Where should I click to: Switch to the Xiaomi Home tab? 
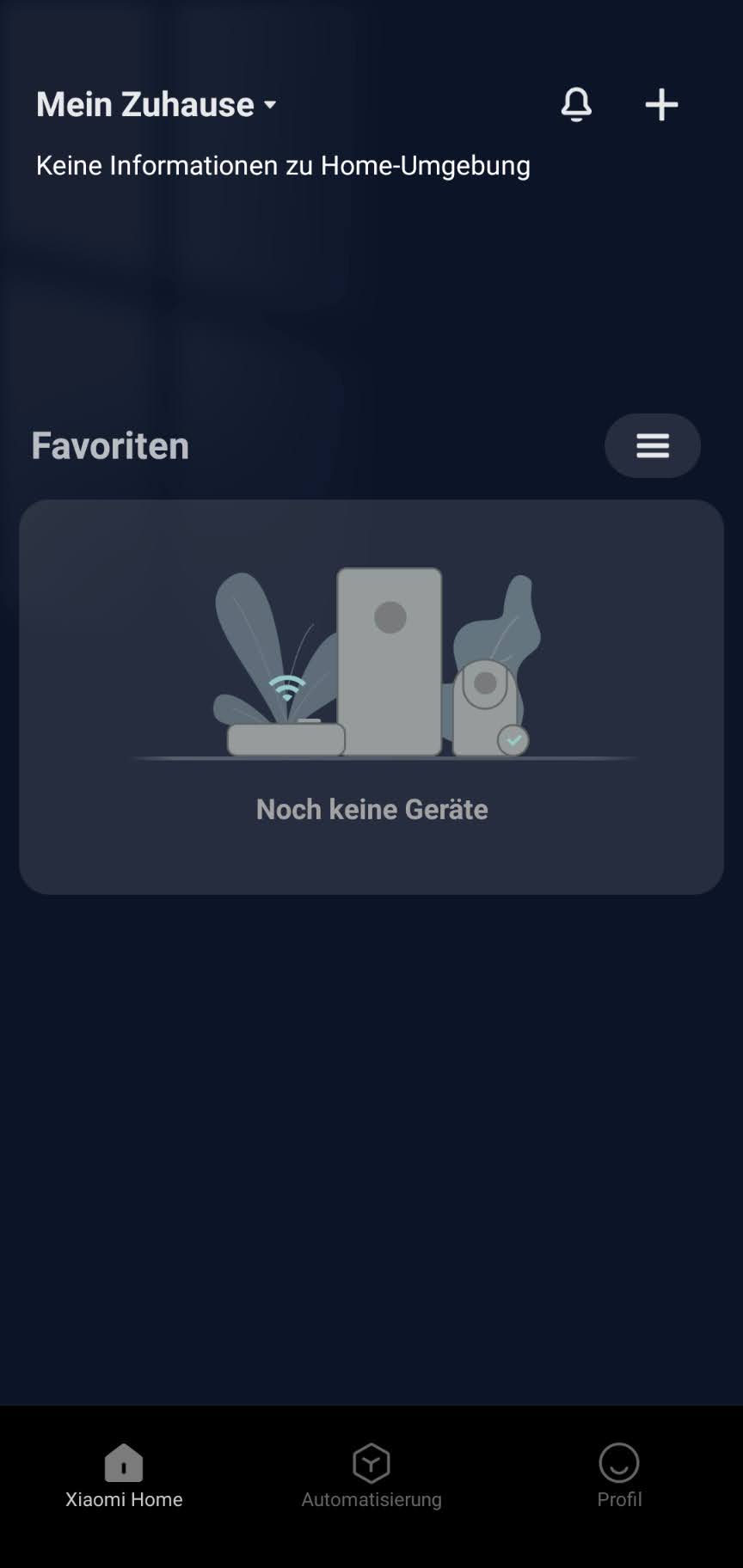click(124, 1475)
